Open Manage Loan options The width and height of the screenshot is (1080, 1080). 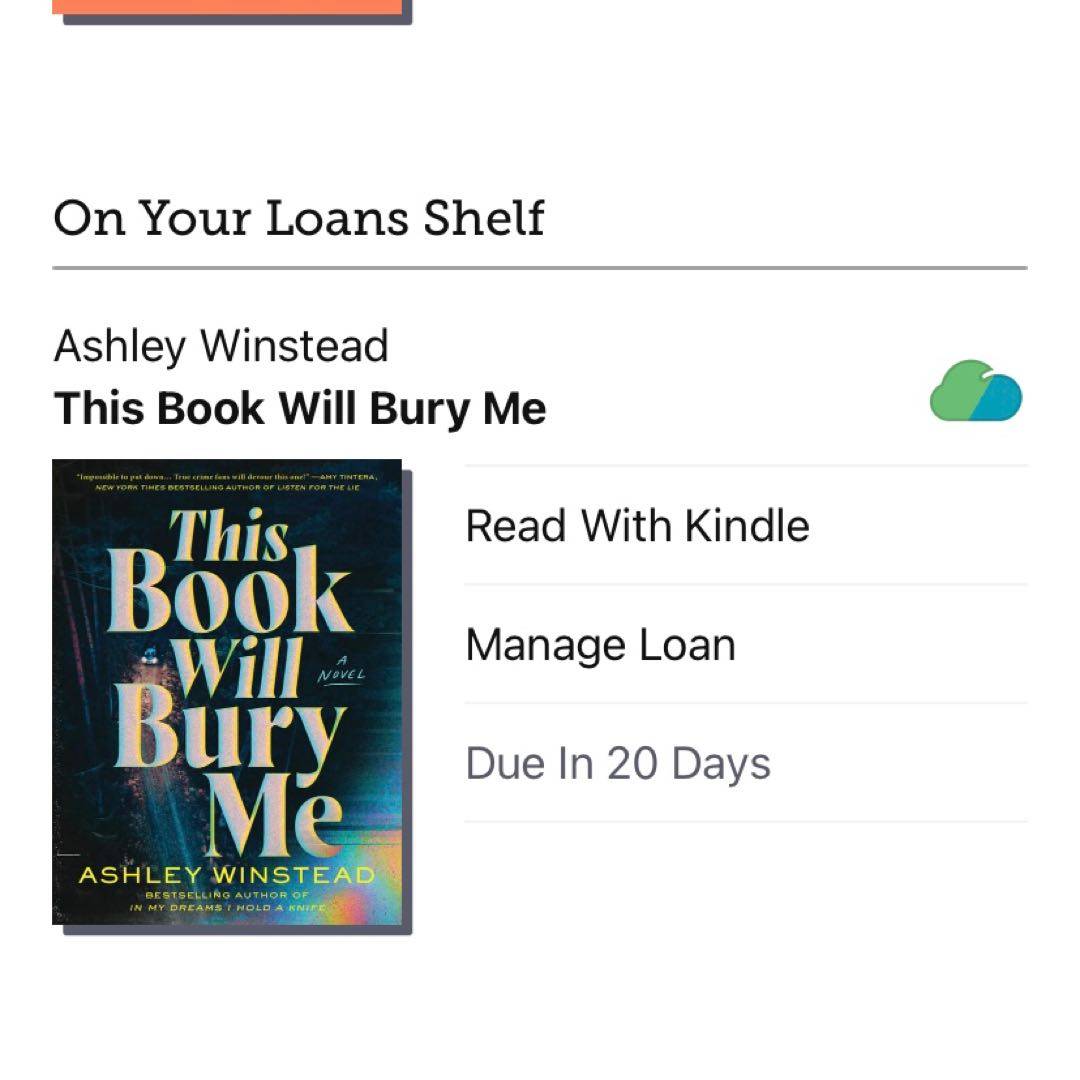click(x=600, y=645)
